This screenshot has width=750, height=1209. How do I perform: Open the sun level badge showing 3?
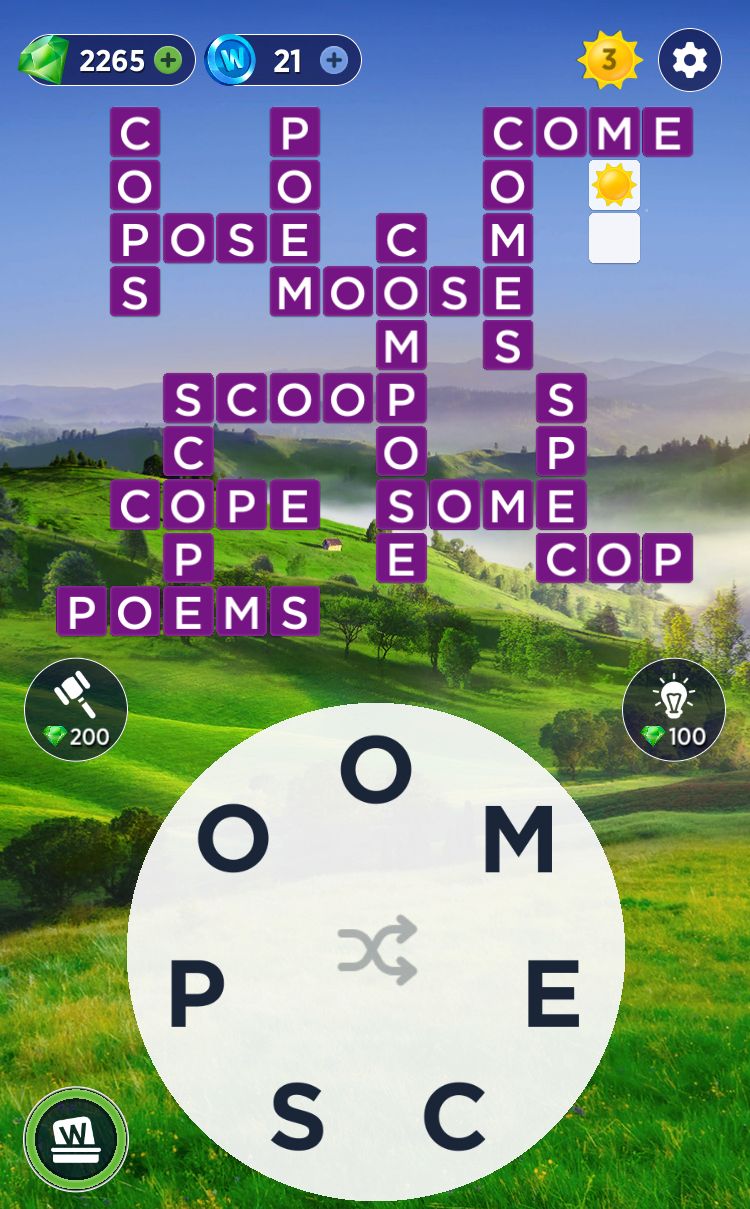point(609,61)
